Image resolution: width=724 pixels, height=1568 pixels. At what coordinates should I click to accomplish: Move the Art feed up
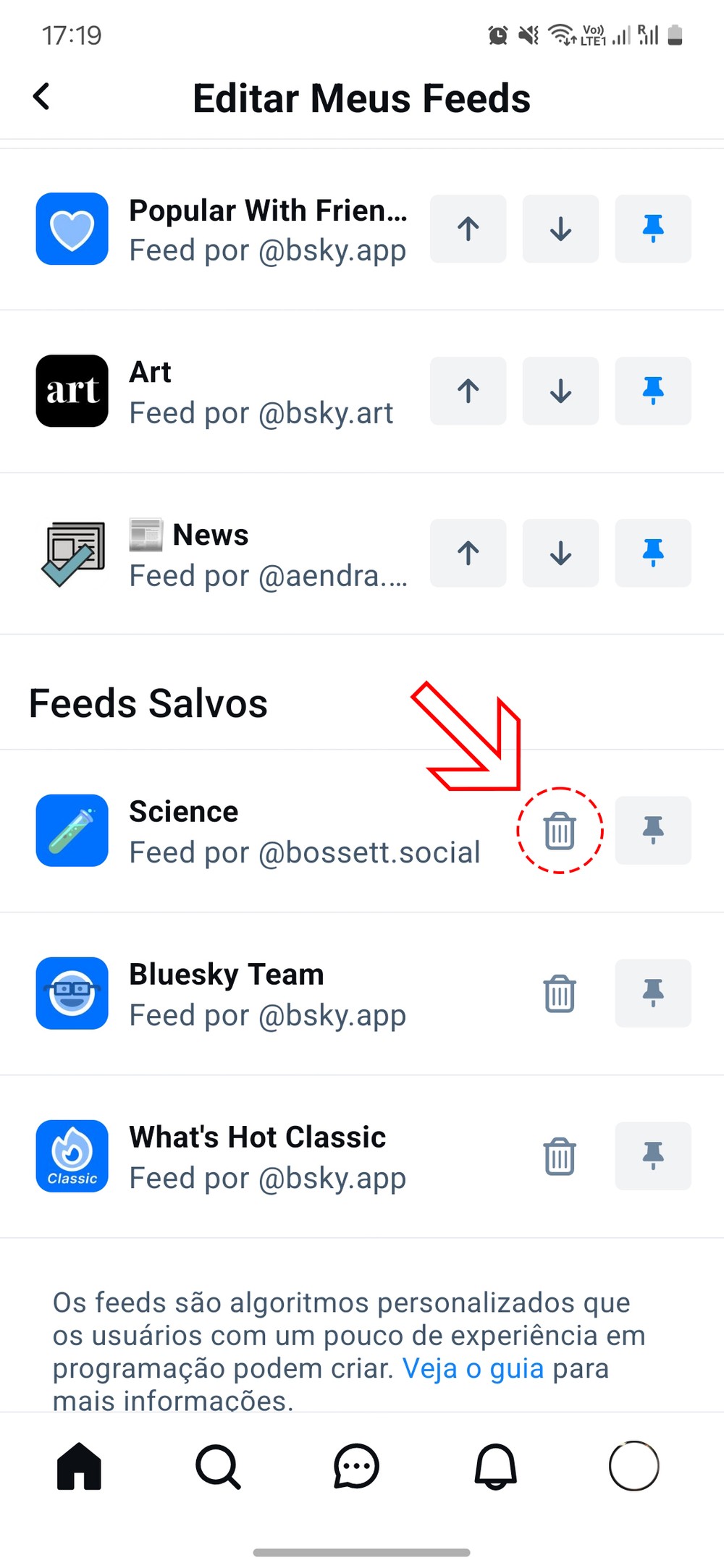pyautogui.click(x=468, y=391)
